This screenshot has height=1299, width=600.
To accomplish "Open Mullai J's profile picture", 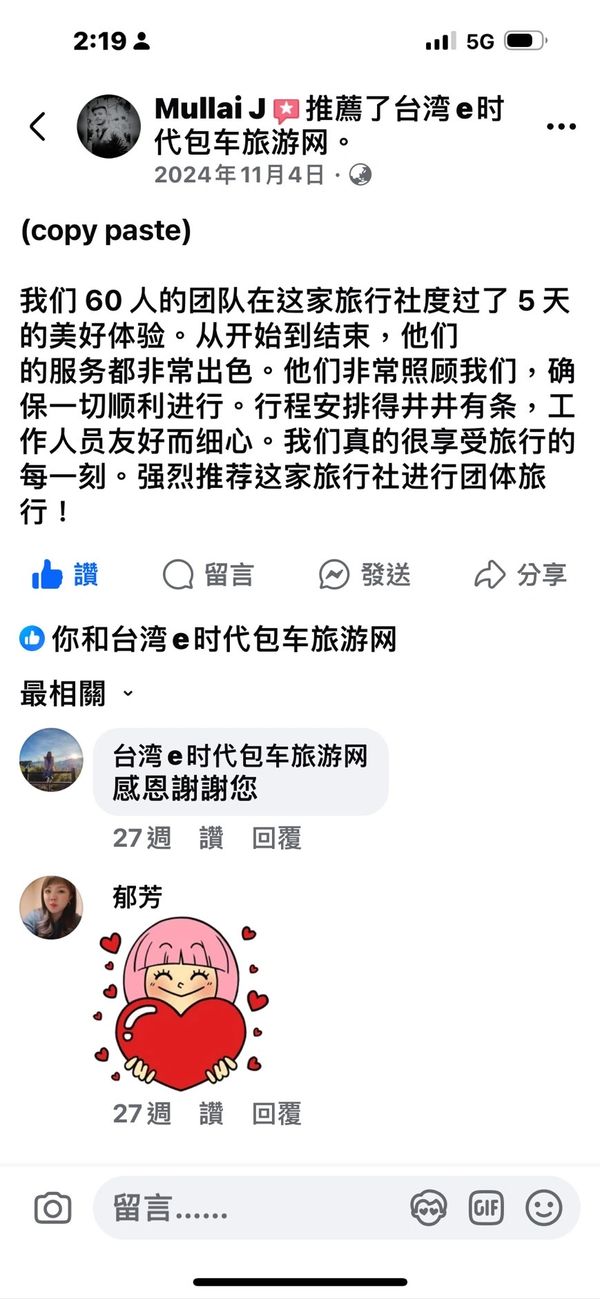I will click(x=109, y=127).
